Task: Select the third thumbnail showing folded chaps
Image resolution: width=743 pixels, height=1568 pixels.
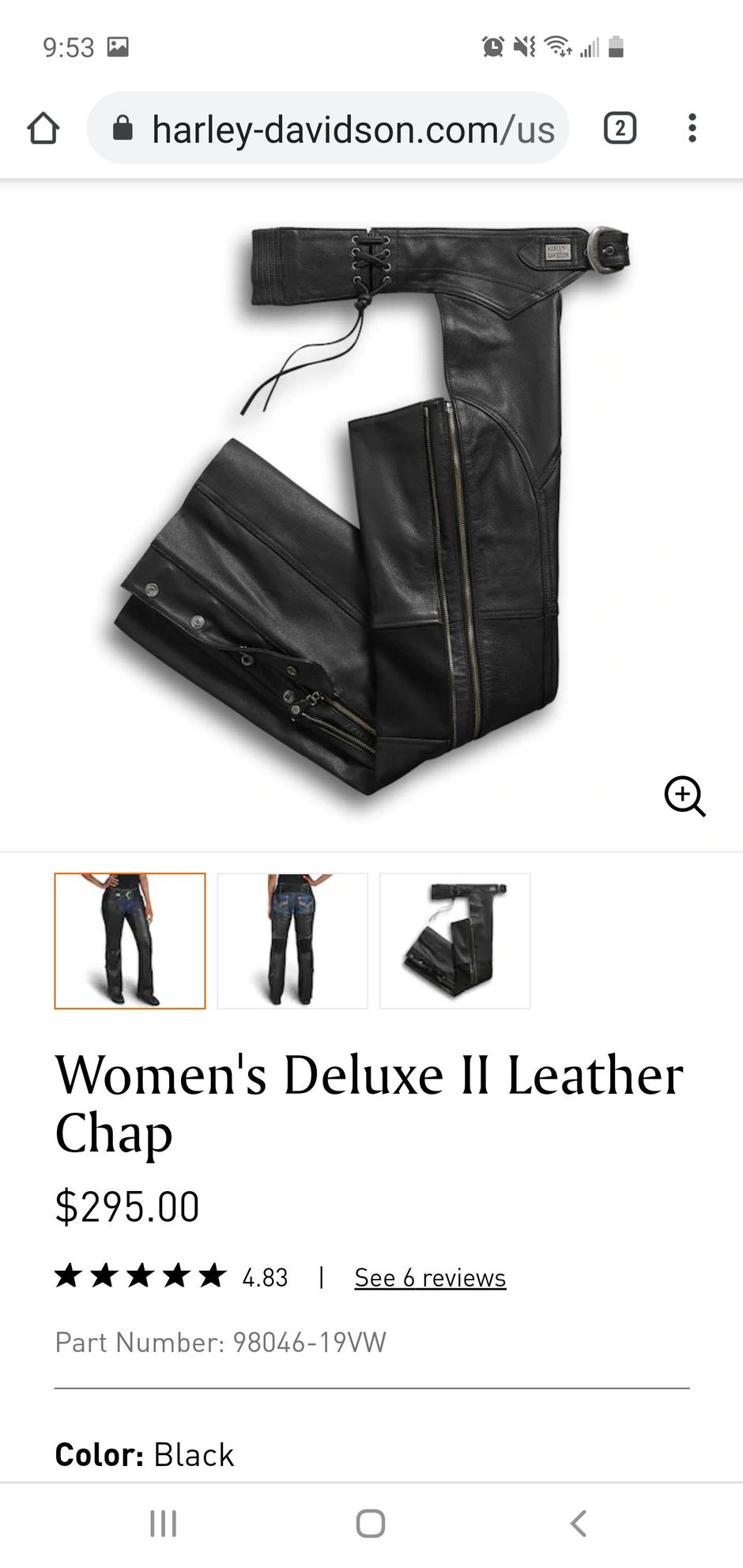Action: tap(454, 940)
